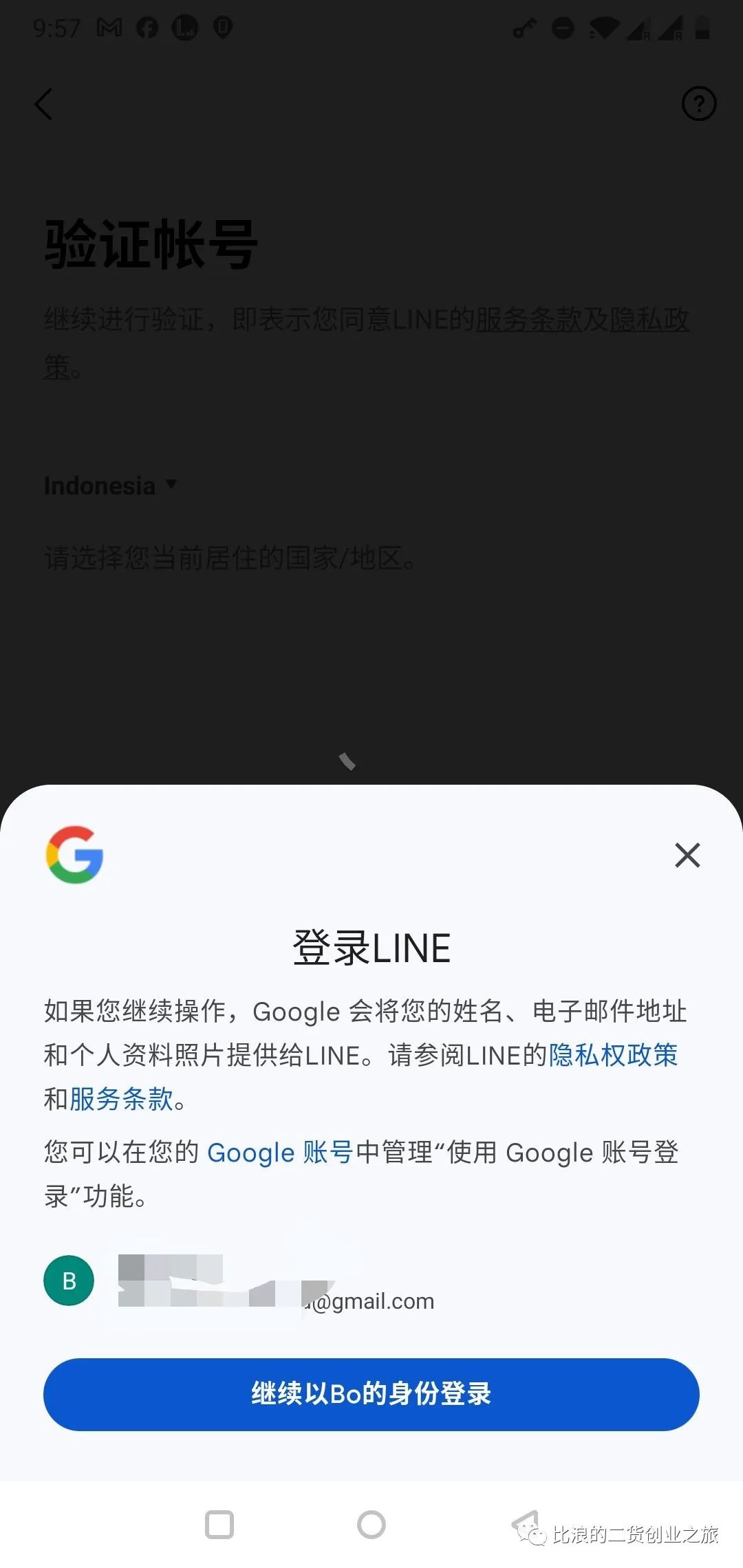
Task: Tap the system home button
Action: [371, 1525]
